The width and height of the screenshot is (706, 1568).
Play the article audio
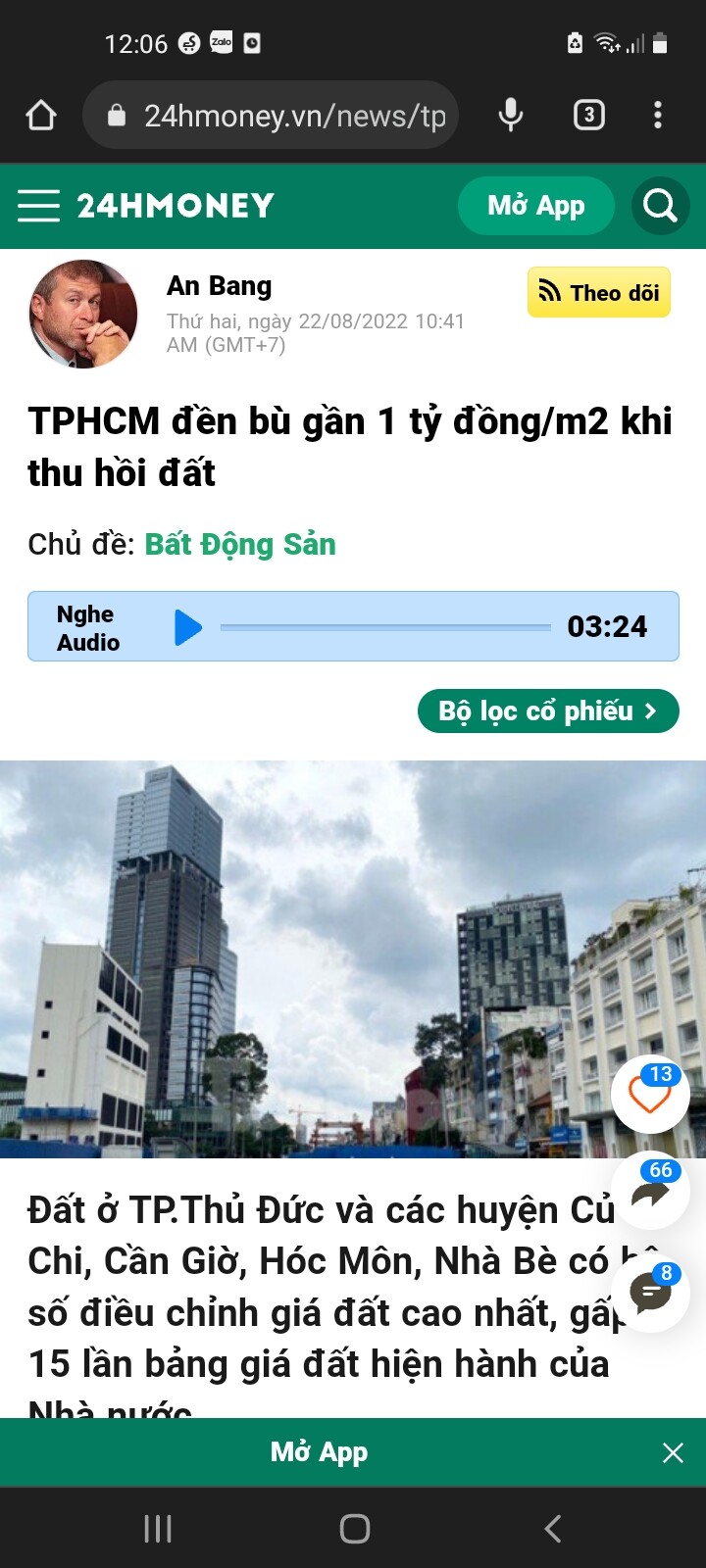tap(187, 627)
